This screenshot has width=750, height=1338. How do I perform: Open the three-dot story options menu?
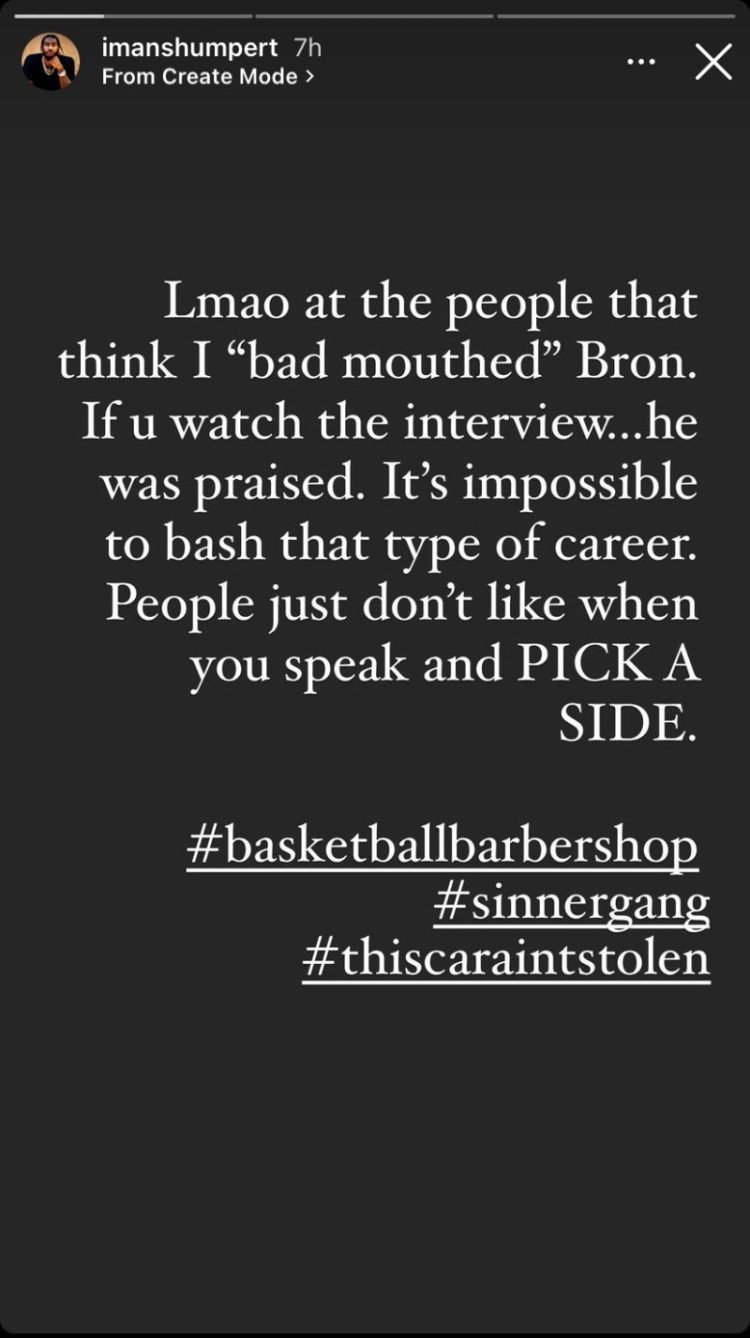641,62
